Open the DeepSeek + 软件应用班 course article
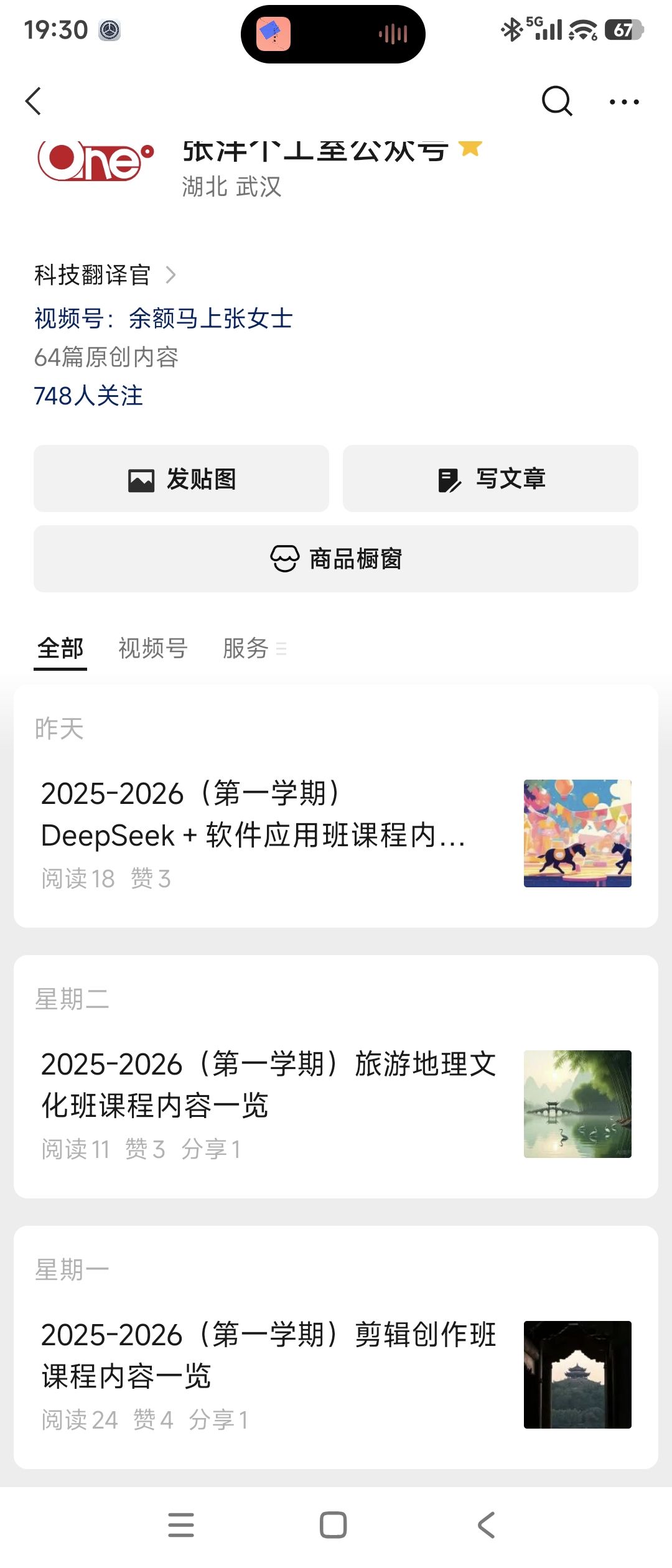 click(253, 814)
